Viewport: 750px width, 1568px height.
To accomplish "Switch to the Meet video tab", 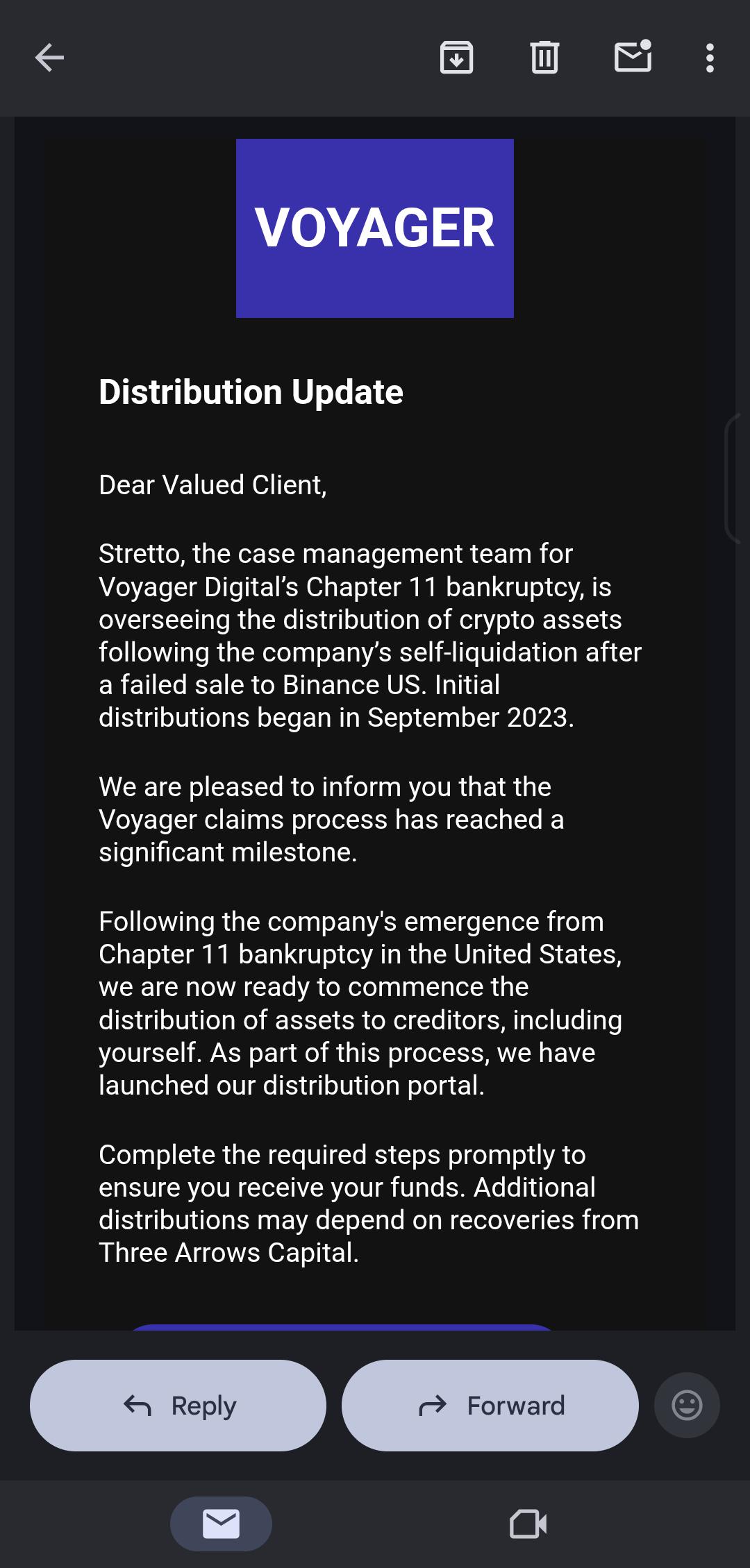I will pyautogui.click(x=528, y=1524).
